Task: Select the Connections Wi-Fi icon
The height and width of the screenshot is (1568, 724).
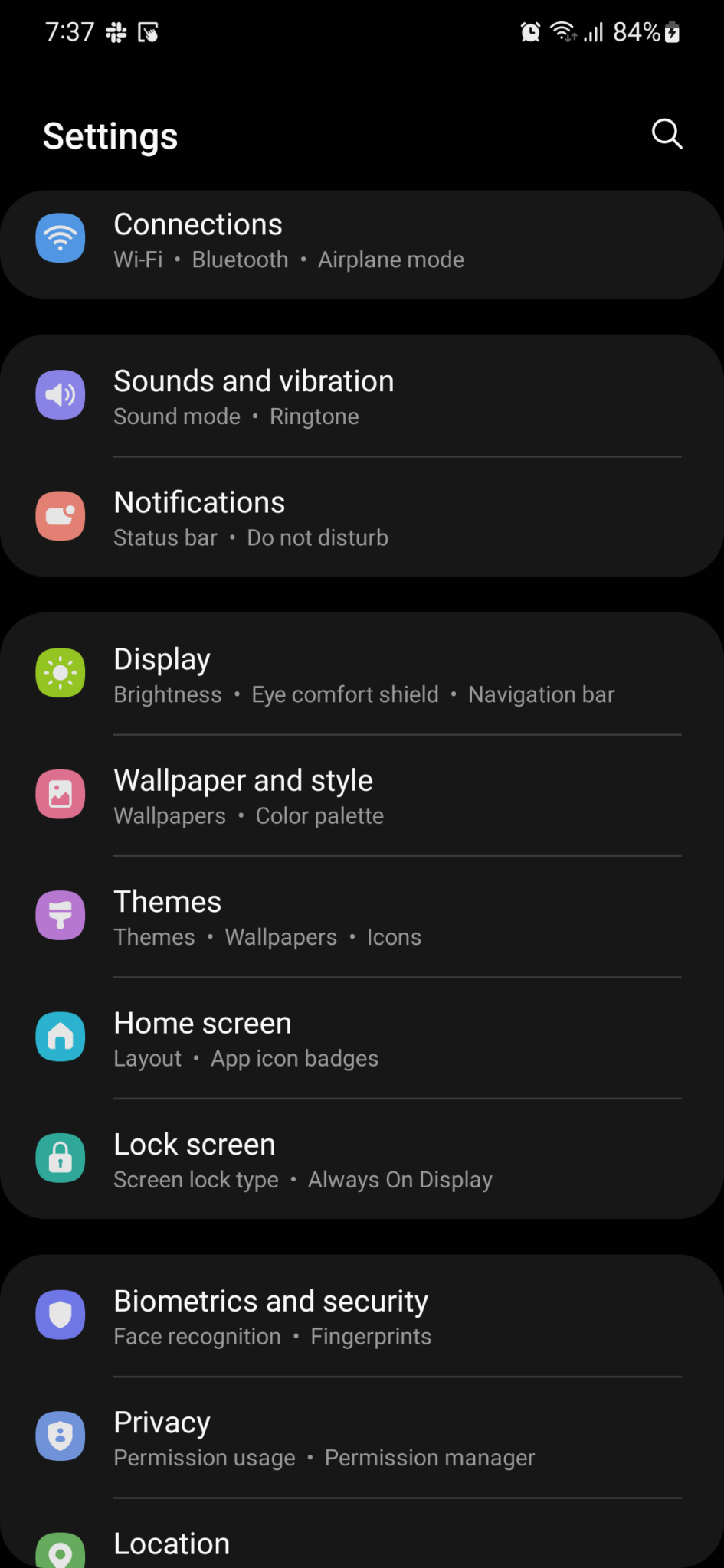Action: pyautogui.click(x=61, y=238)
